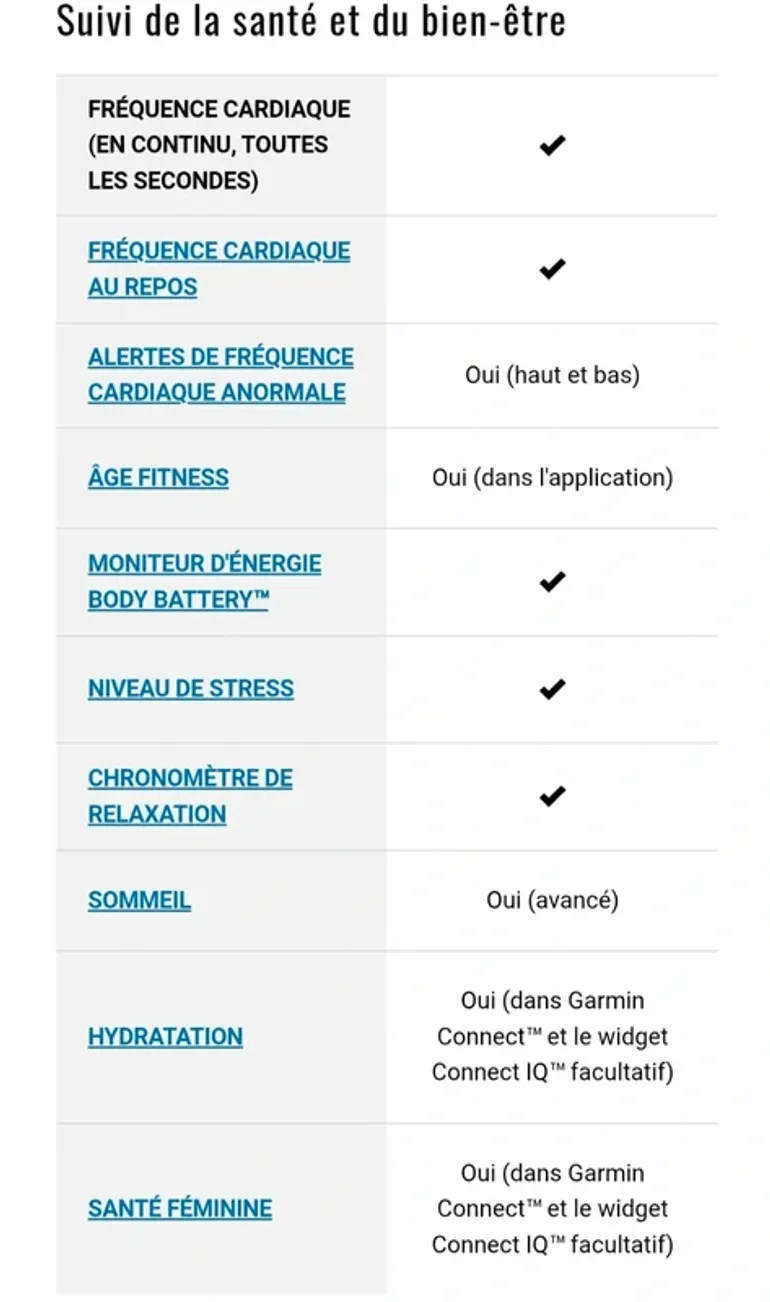Open the Fréquence cardiaque au repos link

(x=219, y=268)
